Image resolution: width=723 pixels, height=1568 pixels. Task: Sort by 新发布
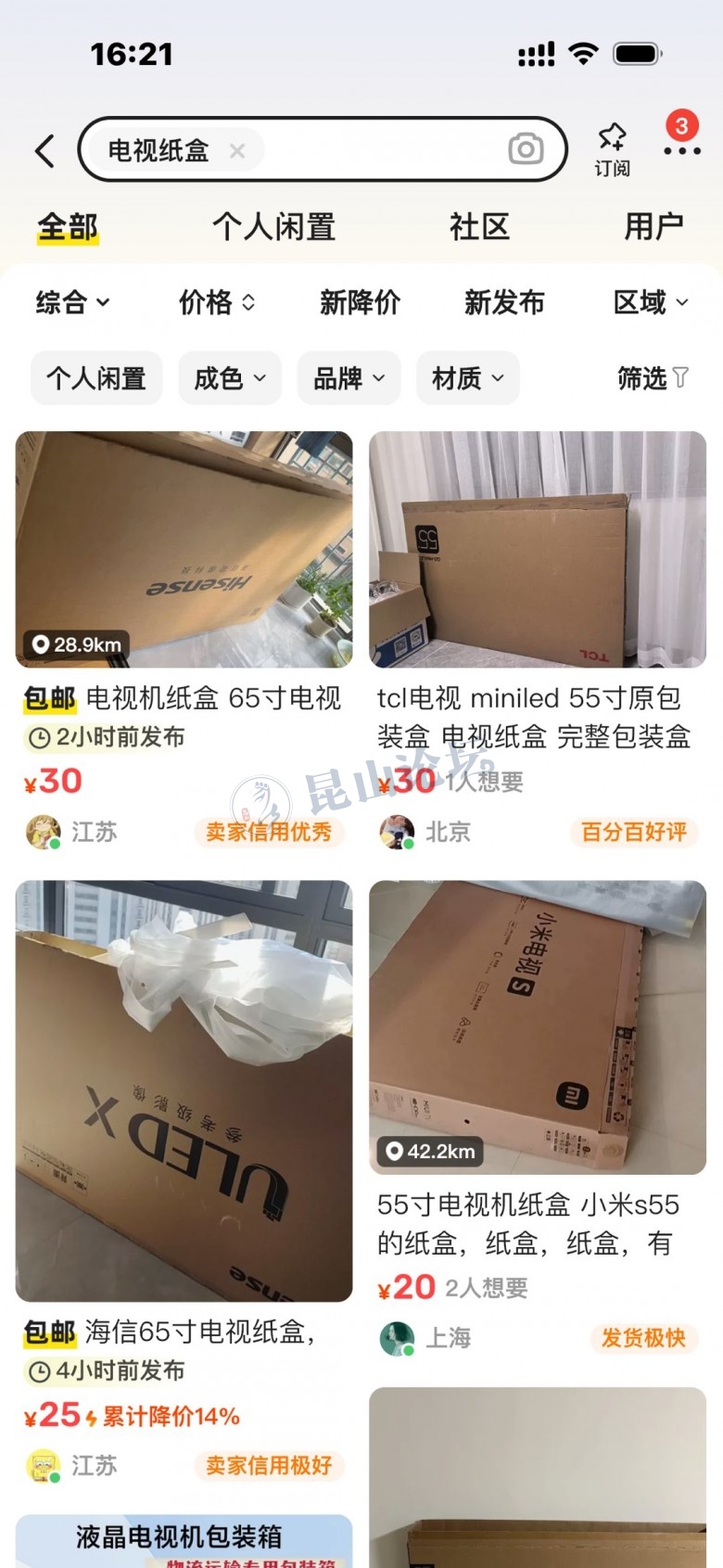504,302
